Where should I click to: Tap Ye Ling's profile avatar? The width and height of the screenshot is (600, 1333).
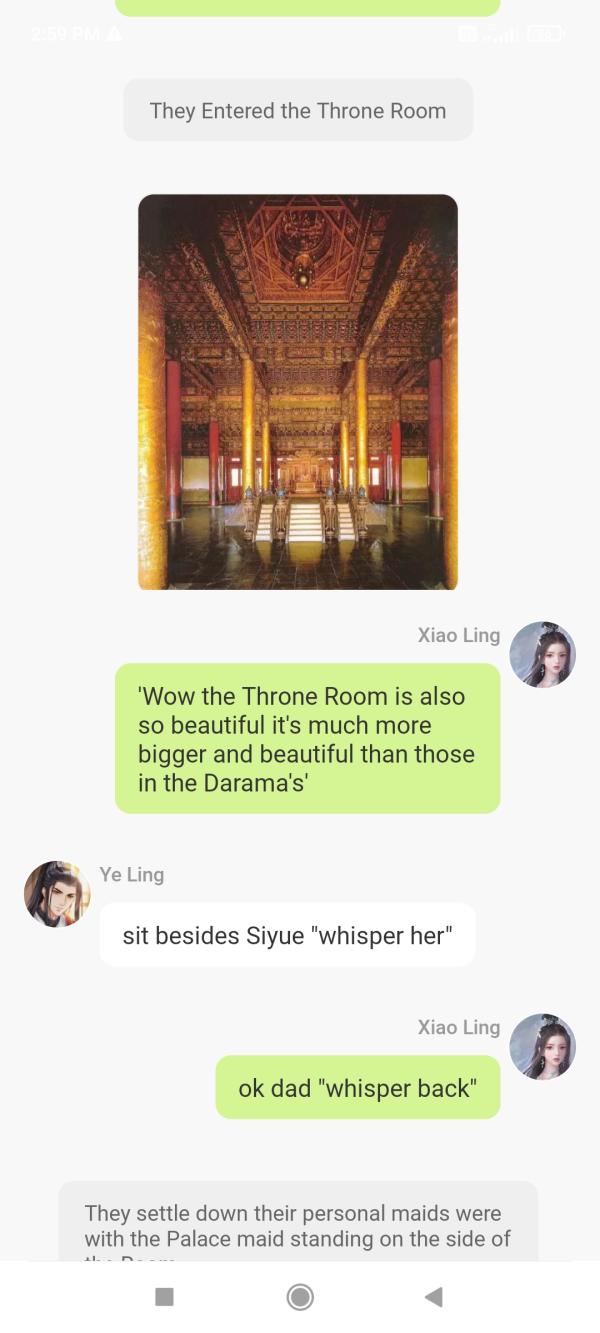pyautogui.click(x=57, y=893)
